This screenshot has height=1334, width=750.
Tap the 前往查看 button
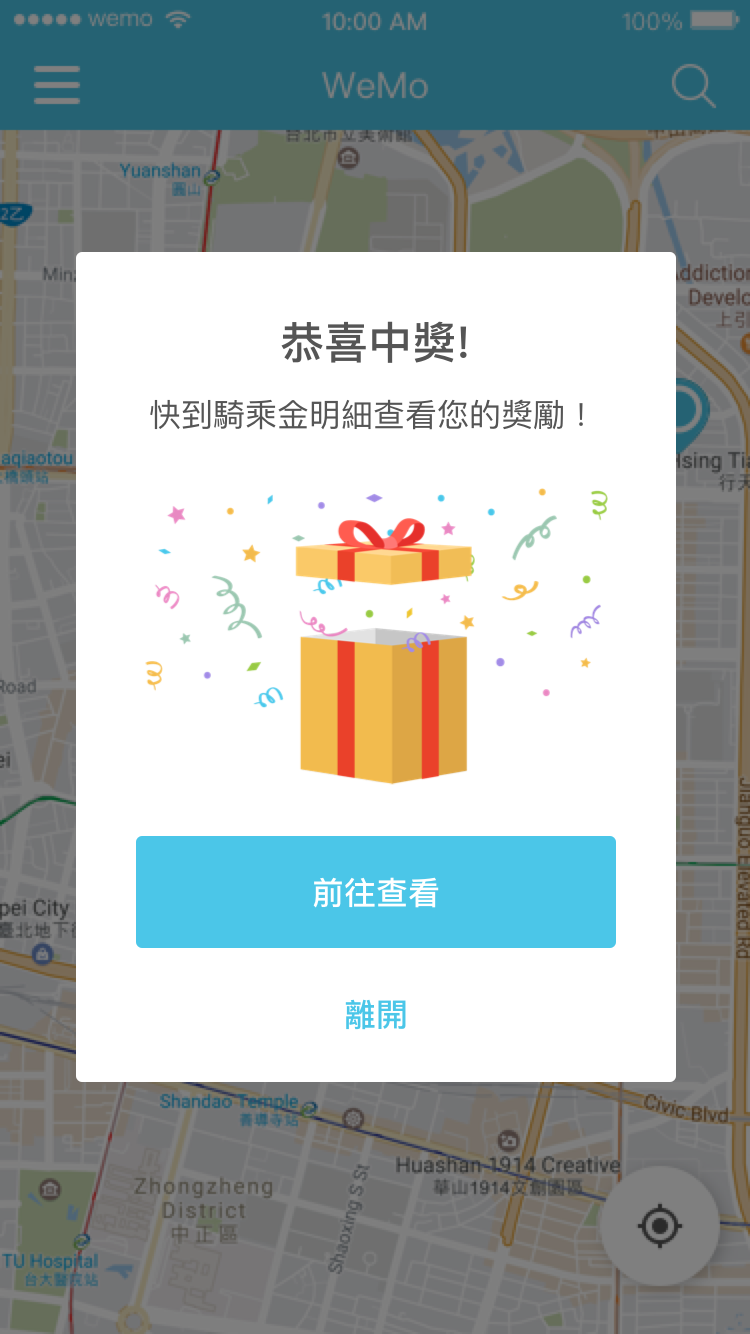pyautogui.click(x=375, y=892)
